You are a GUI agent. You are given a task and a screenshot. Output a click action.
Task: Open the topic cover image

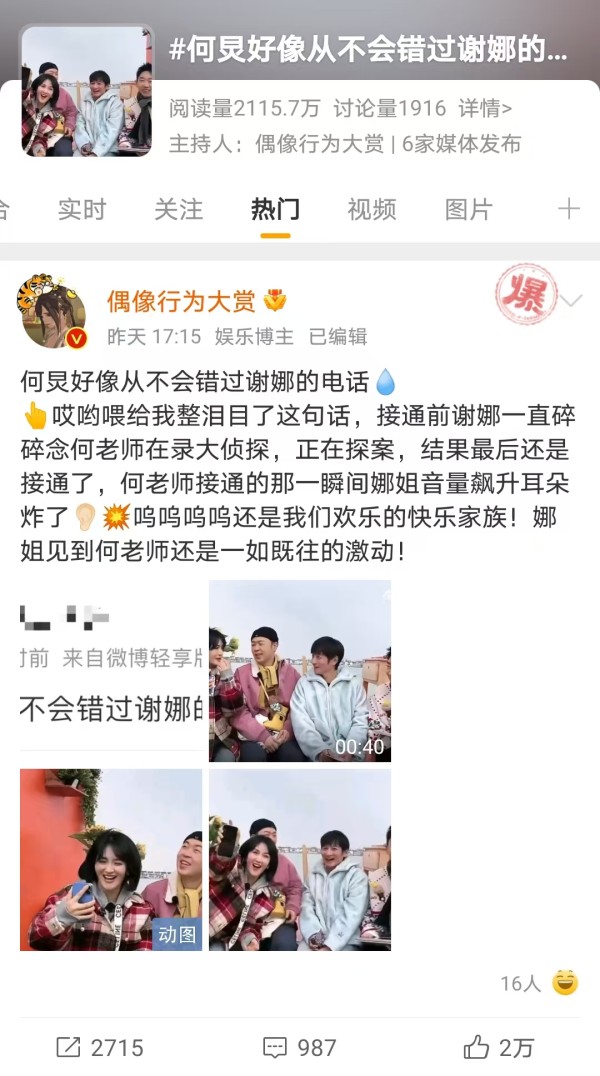click(x=86, y=91)
